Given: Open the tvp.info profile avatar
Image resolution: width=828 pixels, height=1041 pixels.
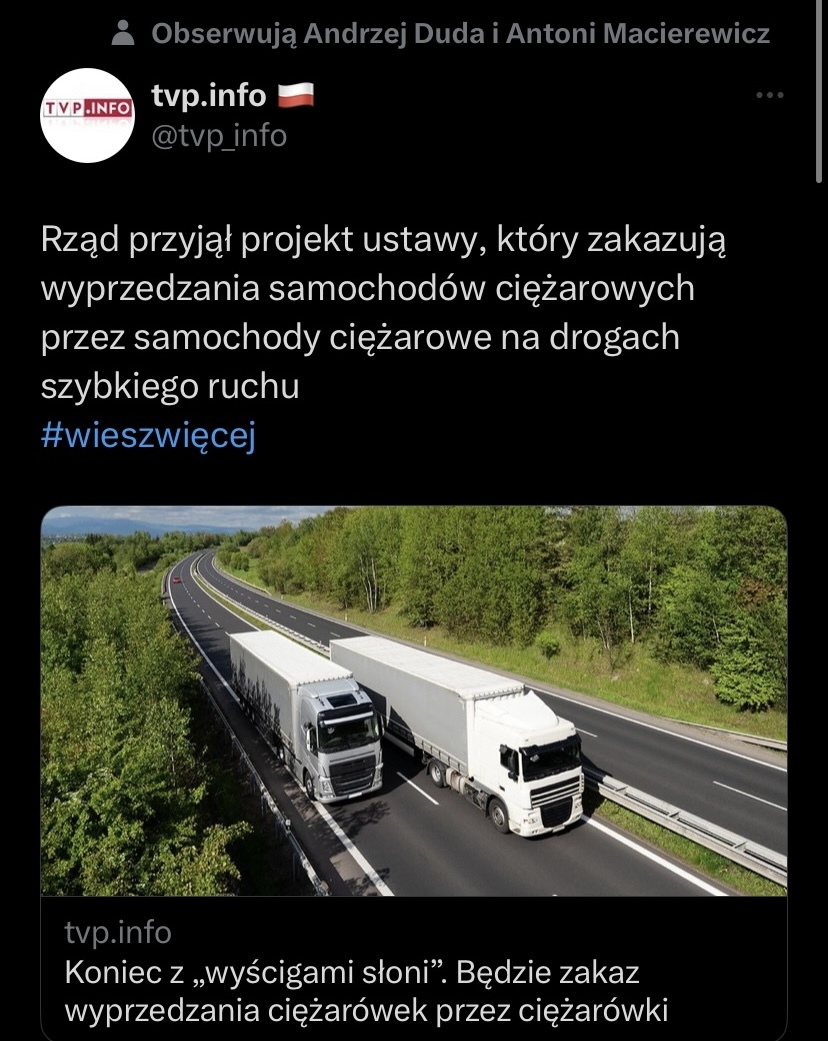Looking at the screenshot, I should point(88,115).
